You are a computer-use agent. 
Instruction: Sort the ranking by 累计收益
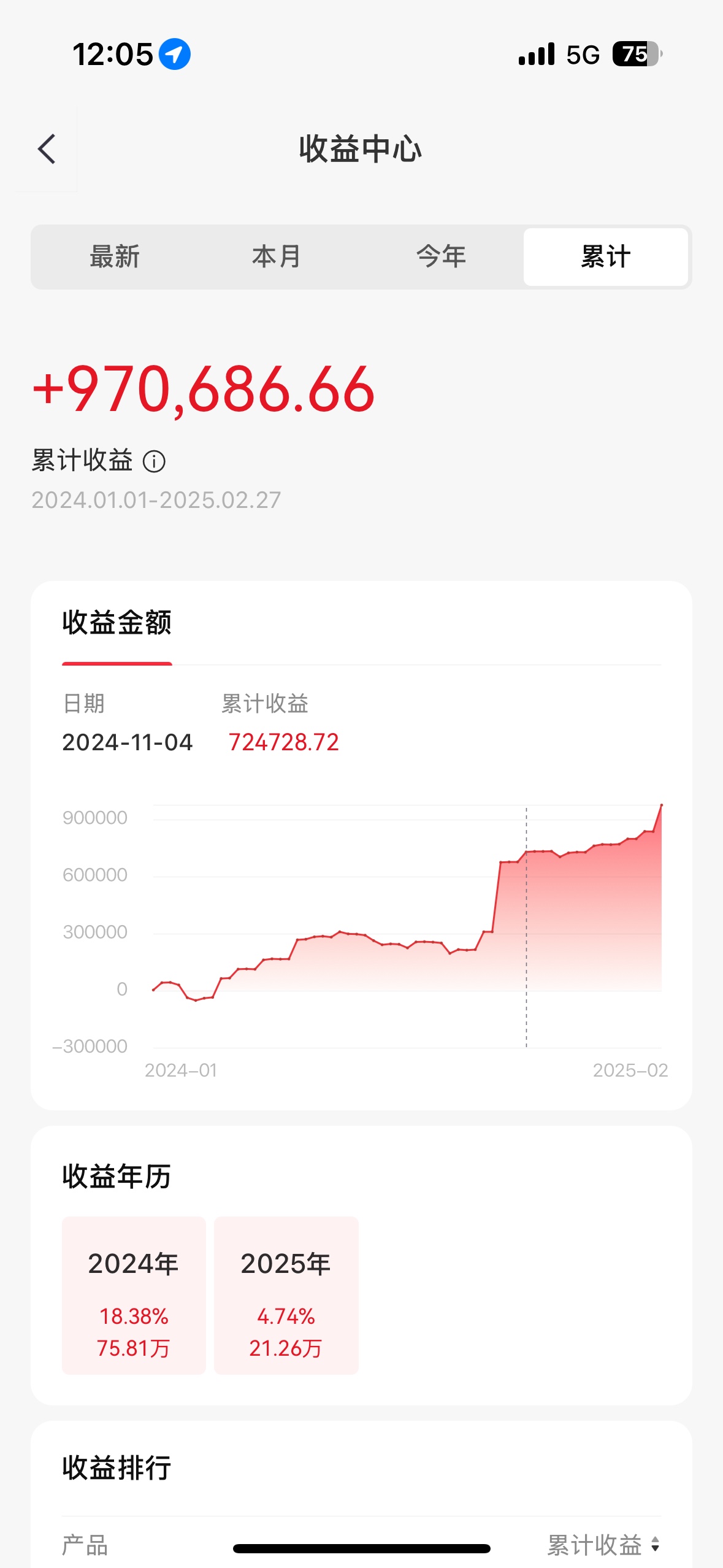(x=603, y=1545)
